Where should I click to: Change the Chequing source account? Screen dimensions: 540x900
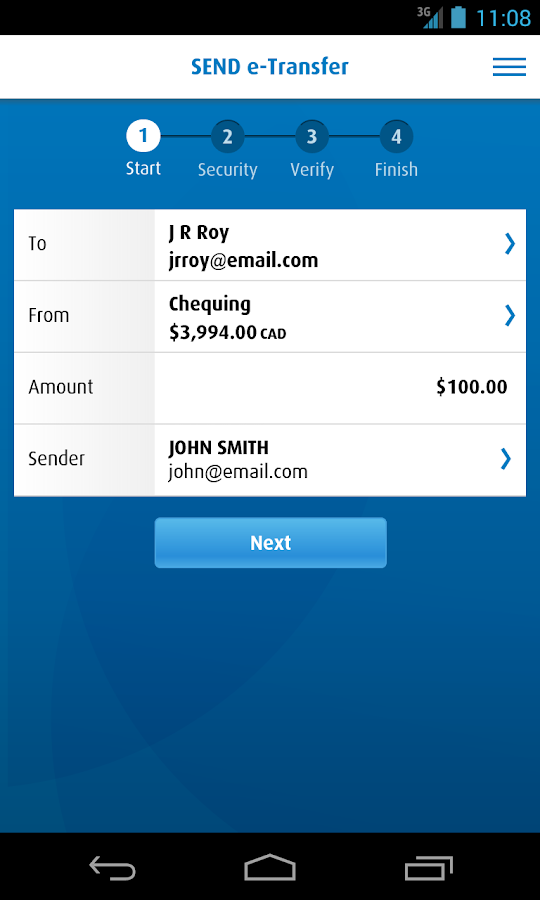[x=270, y=317]
